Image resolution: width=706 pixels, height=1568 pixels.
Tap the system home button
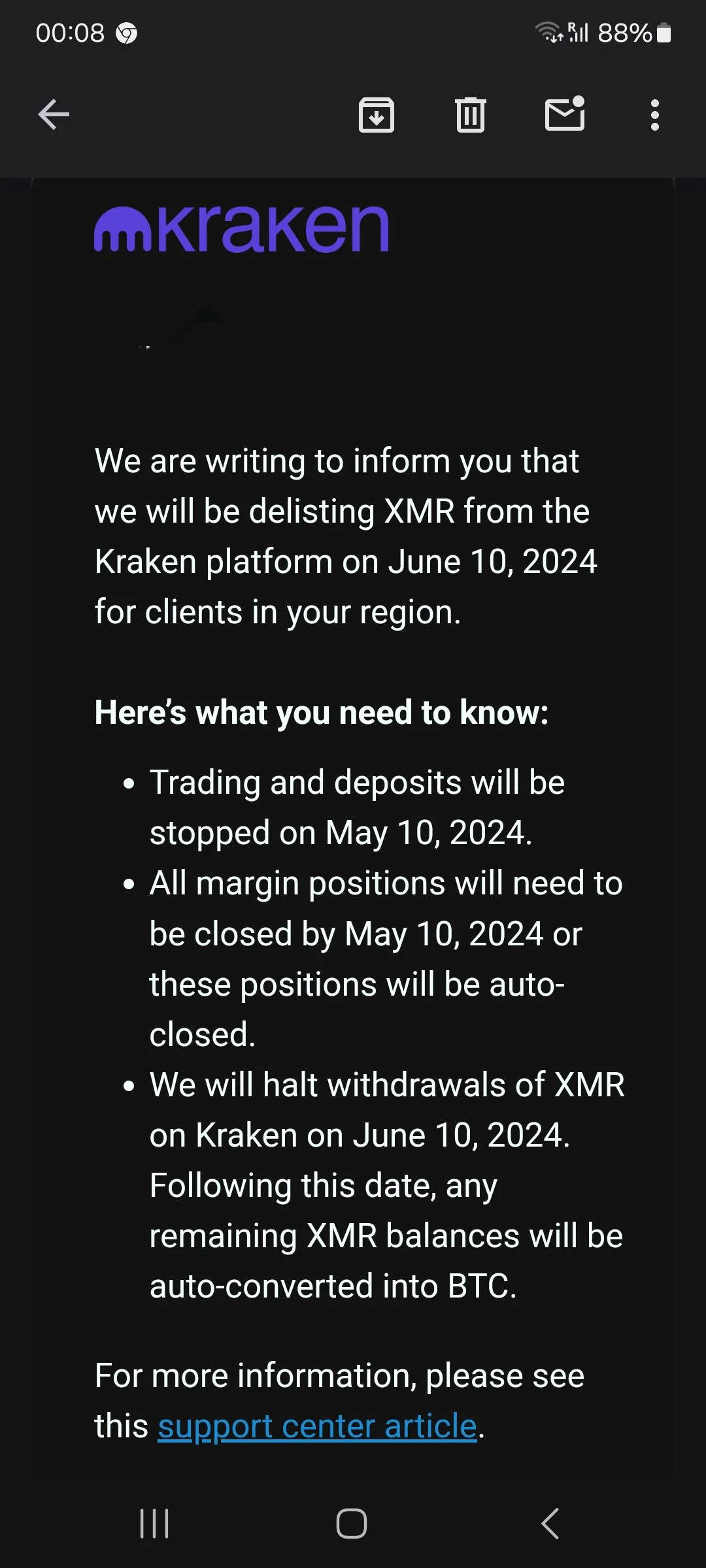(x=352, y=1524)
